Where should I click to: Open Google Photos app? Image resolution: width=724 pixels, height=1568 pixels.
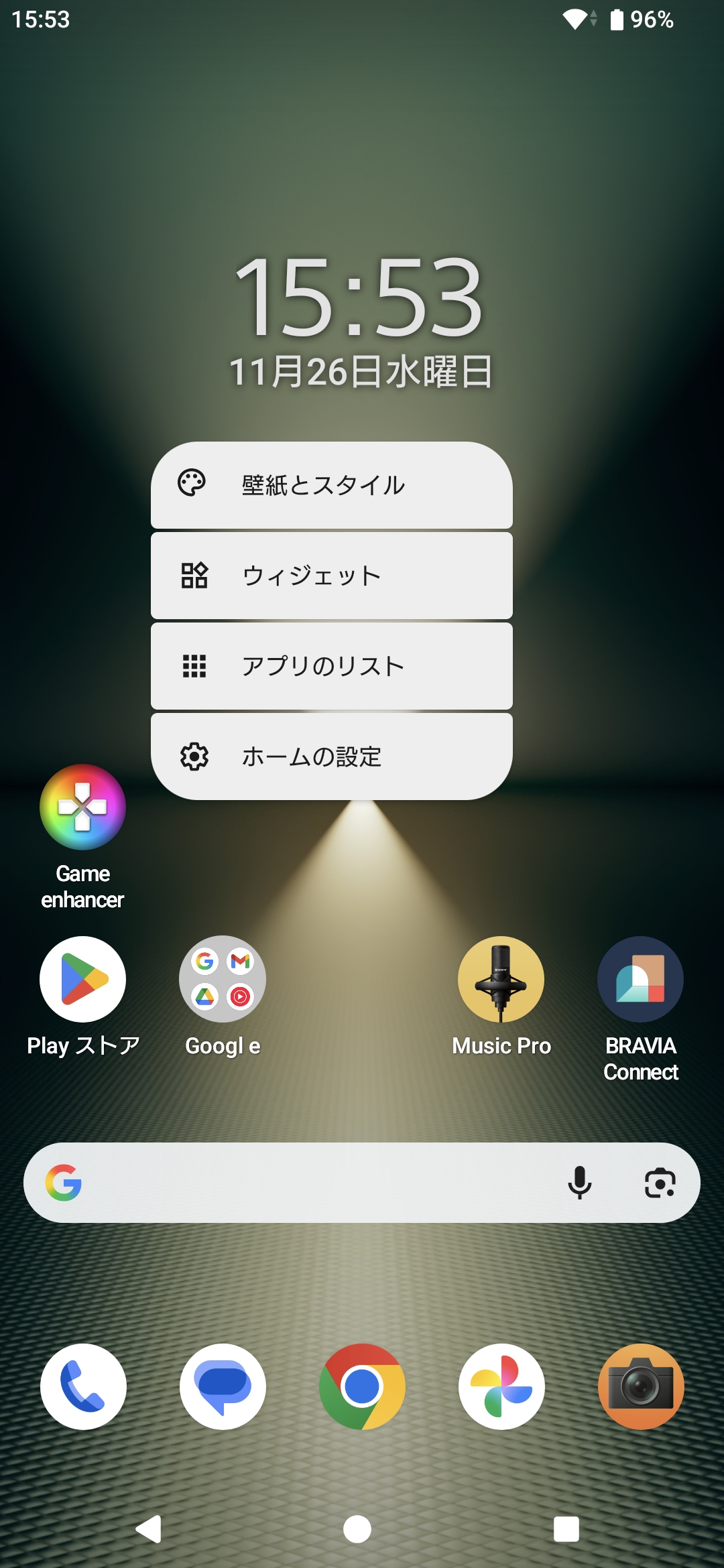tap(501, 1386)
